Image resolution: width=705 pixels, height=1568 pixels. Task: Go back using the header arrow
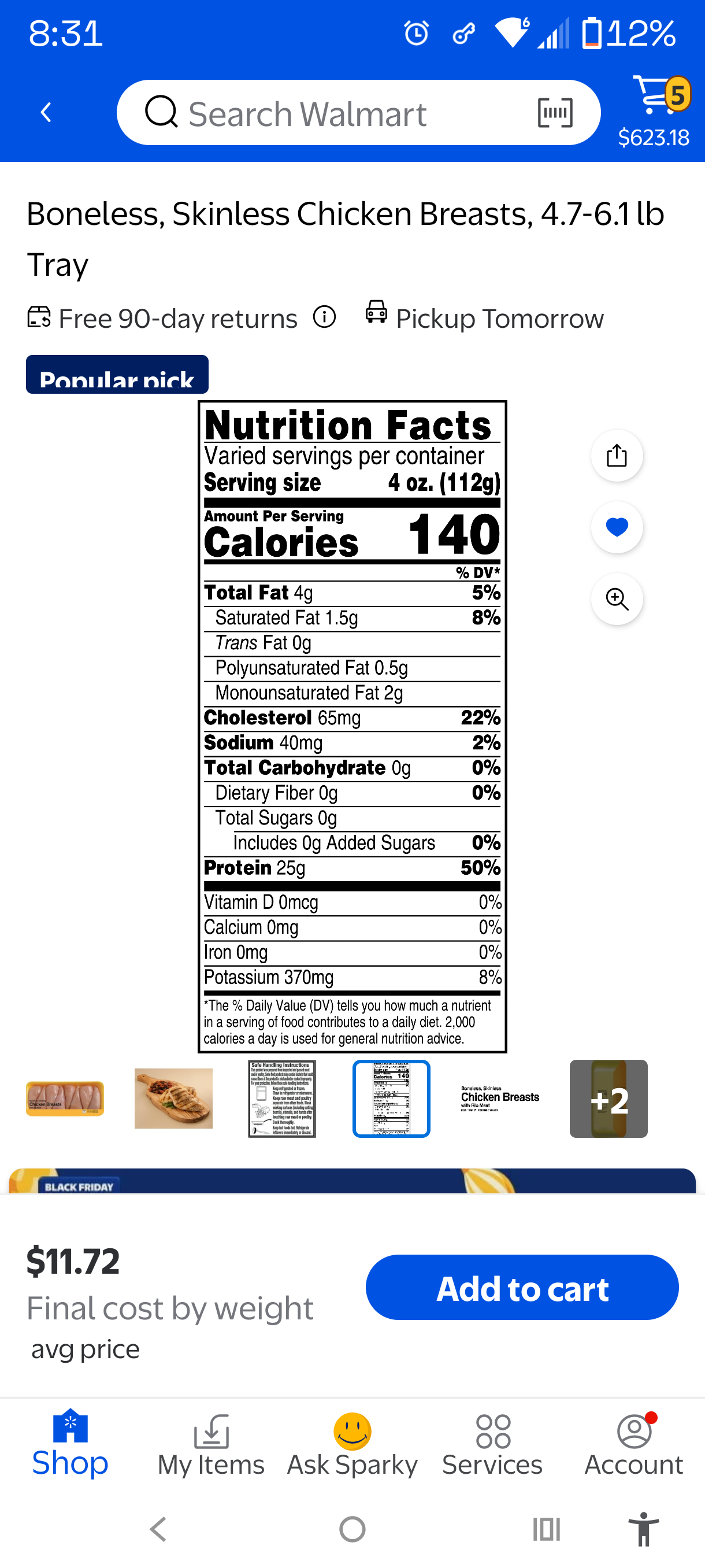(x=46, y=113)
